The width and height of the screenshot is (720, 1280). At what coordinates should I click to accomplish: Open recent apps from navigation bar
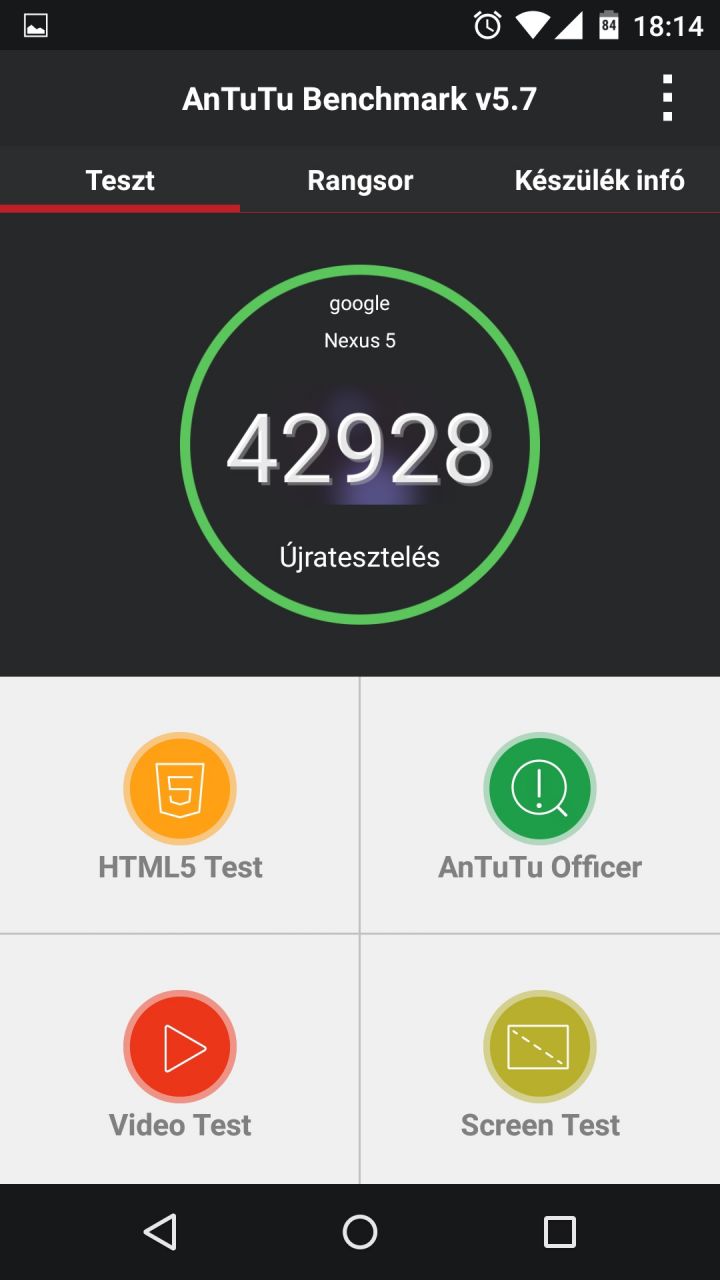point(559,1232)
